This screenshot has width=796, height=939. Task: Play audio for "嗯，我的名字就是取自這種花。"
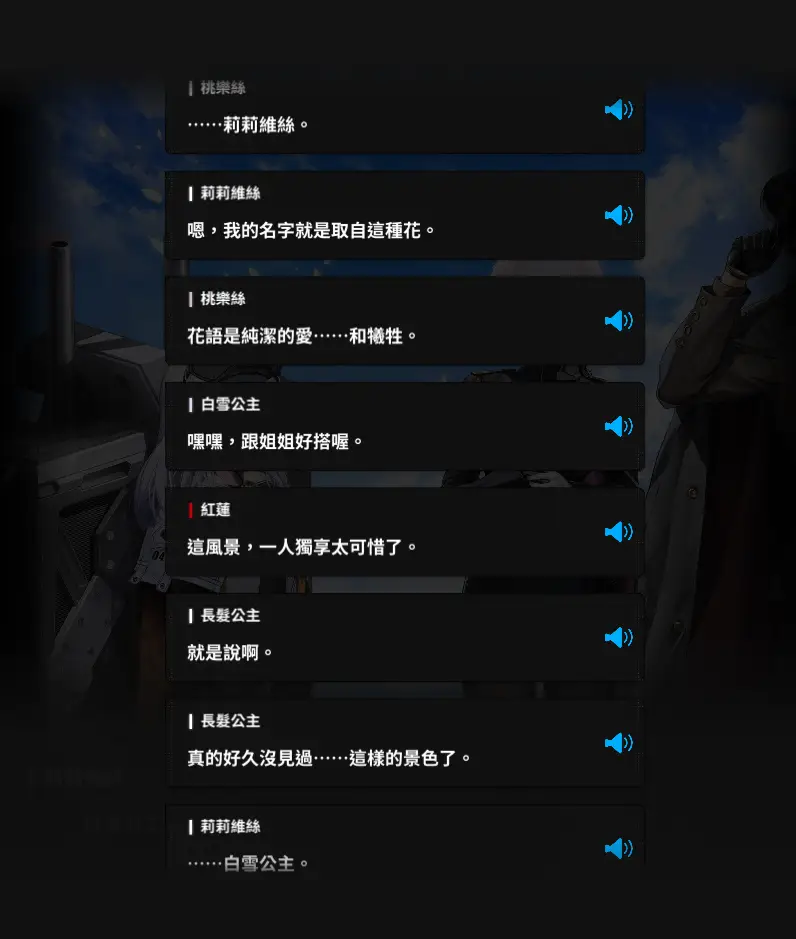618,215
